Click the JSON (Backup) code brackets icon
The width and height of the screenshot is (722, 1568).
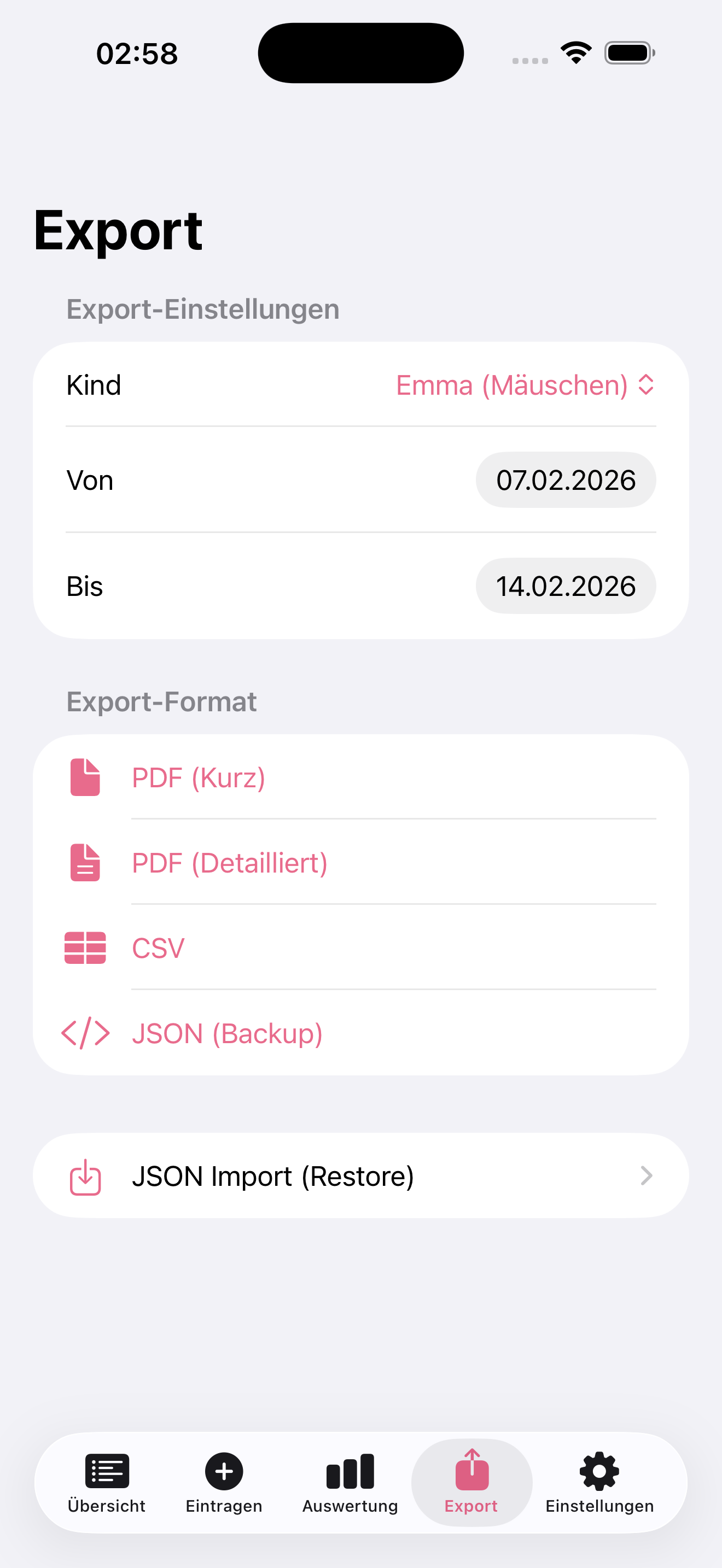[x=85, y=1033]
